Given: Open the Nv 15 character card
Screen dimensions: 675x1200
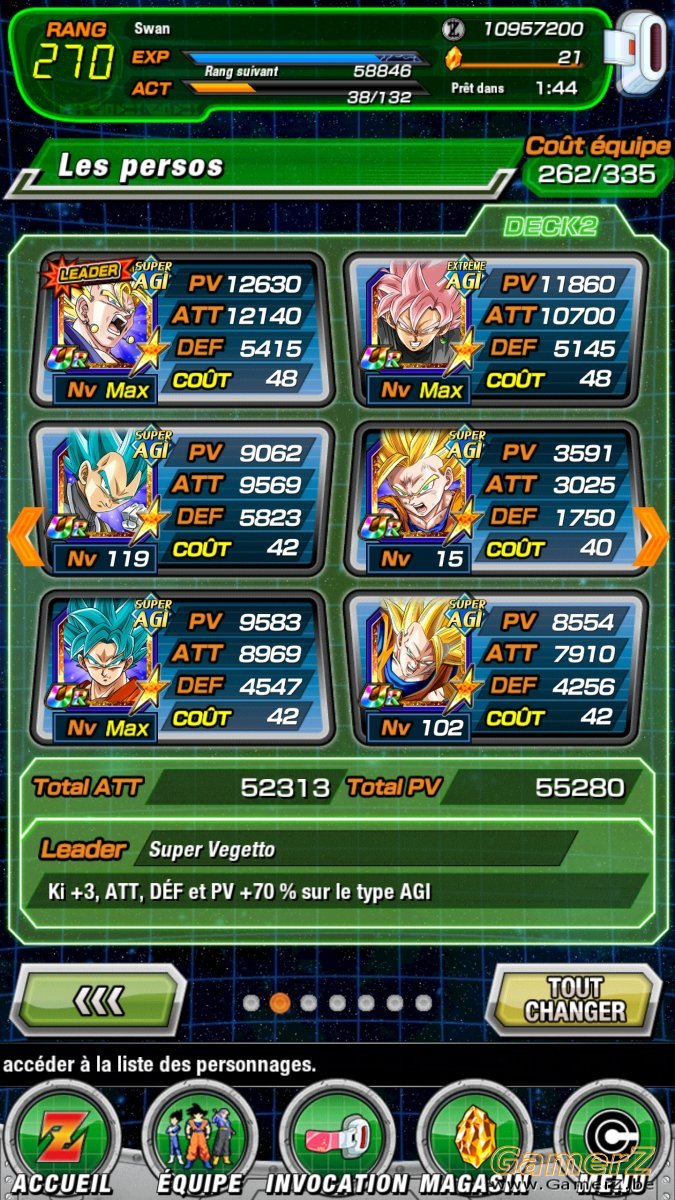Looking at the screenshot, I should [x=495, y=499].
